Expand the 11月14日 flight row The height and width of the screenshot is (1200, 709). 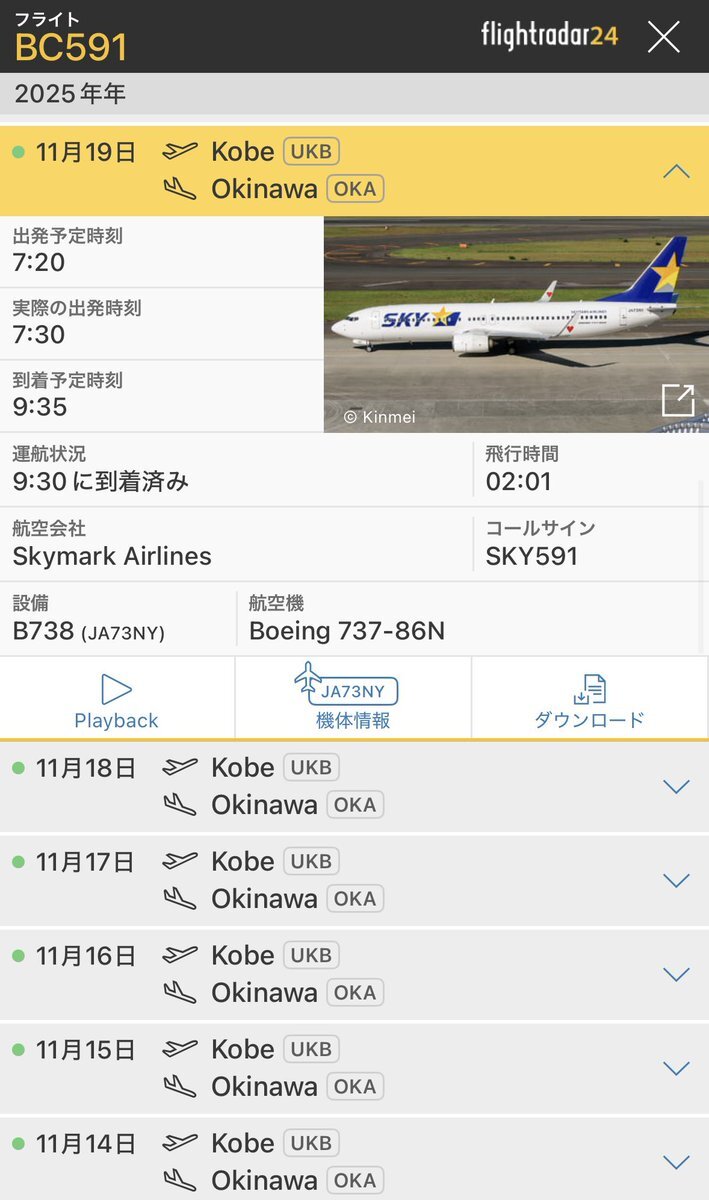coord(676,1162)
